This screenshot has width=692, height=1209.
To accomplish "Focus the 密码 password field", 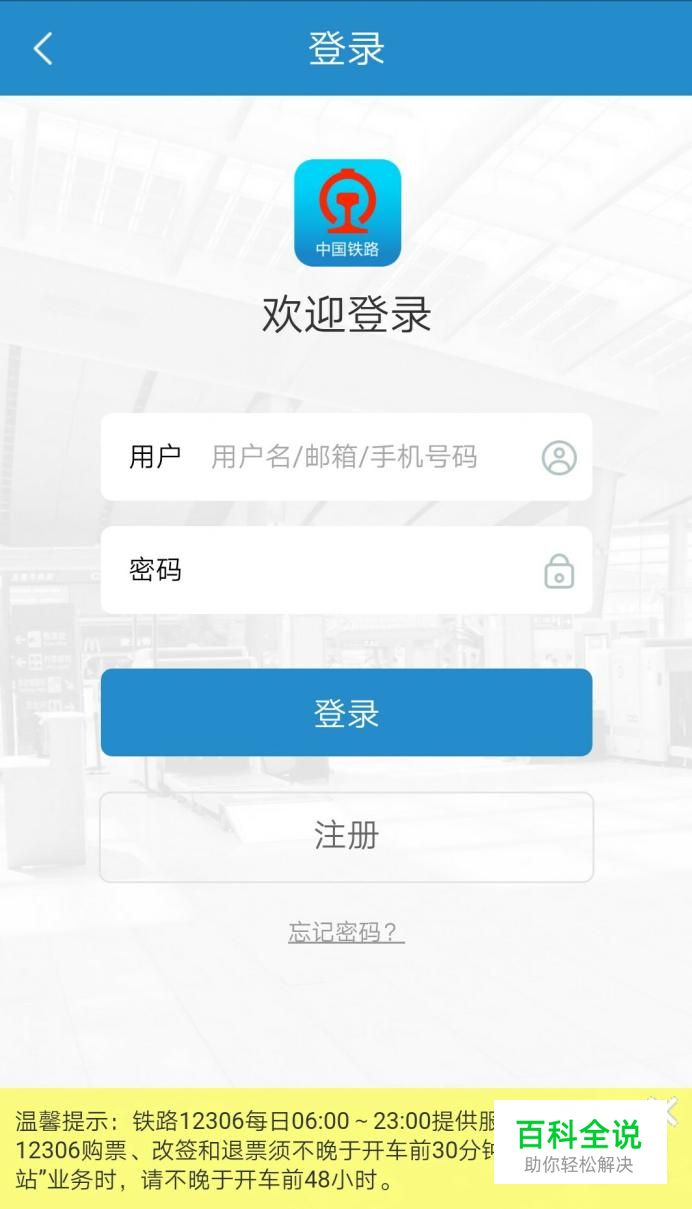I will [346, 570].
